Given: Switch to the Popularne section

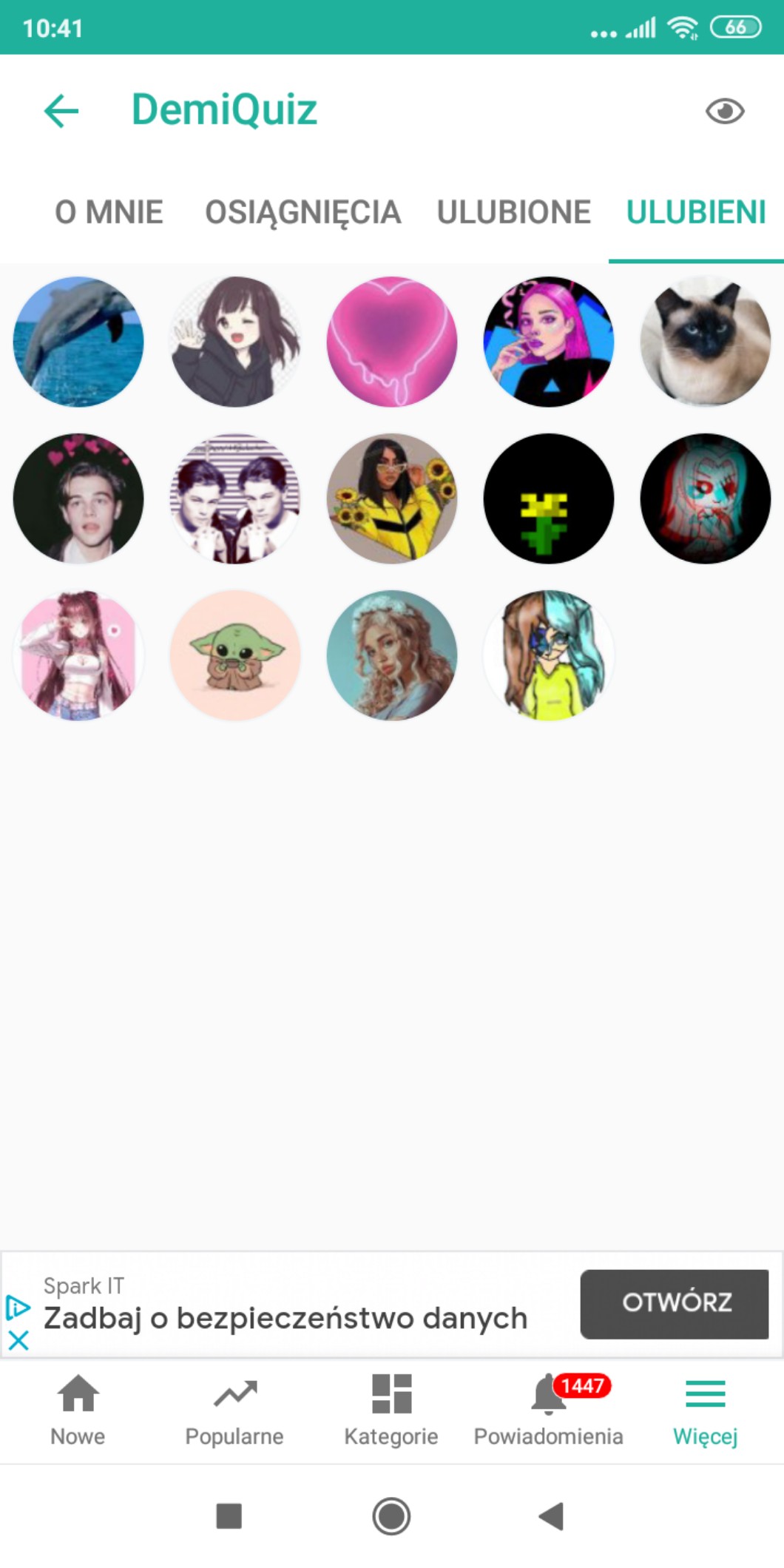Looking at the screenshot, I should pyautogui.click(x=234, y=1410).
